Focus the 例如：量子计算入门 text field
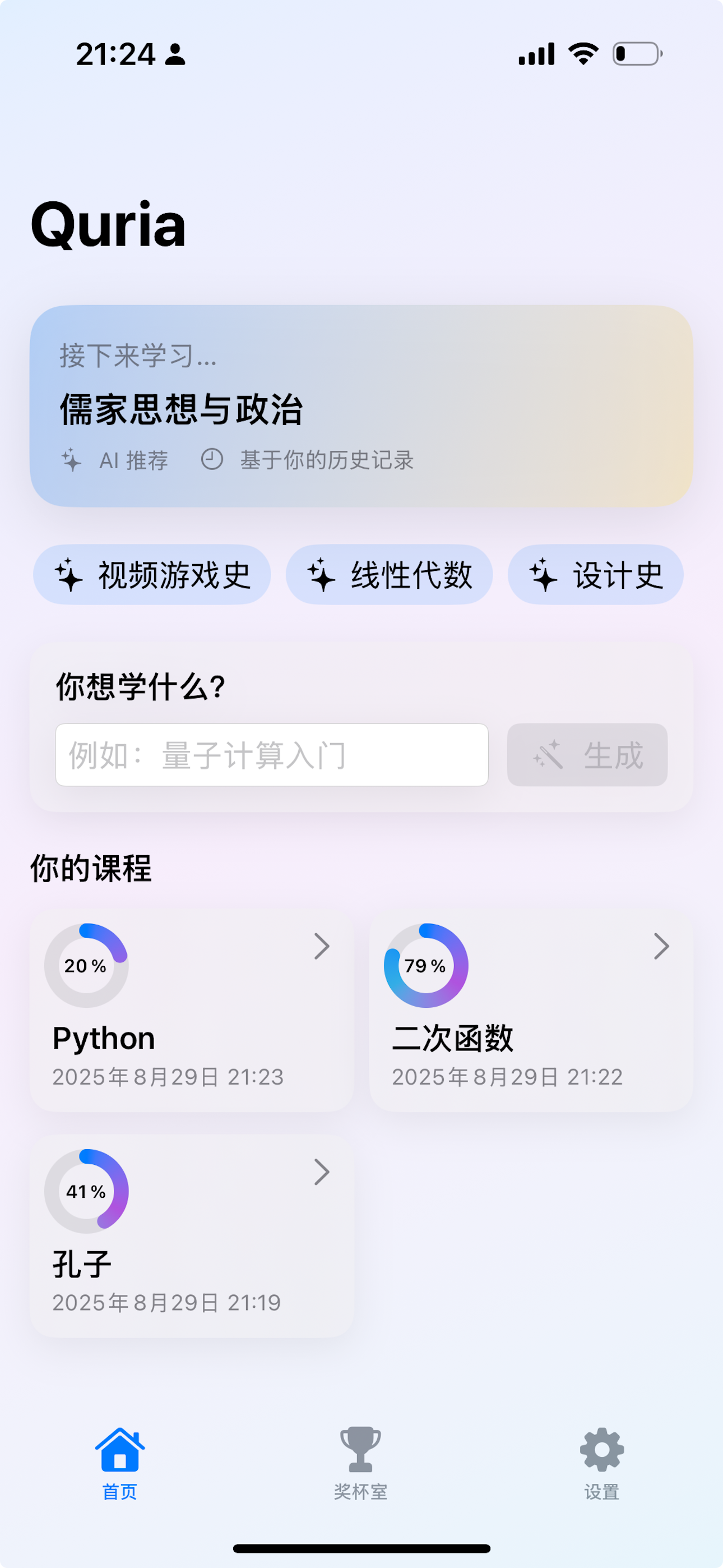723x1568 pixels. click(x=271, y=755)
